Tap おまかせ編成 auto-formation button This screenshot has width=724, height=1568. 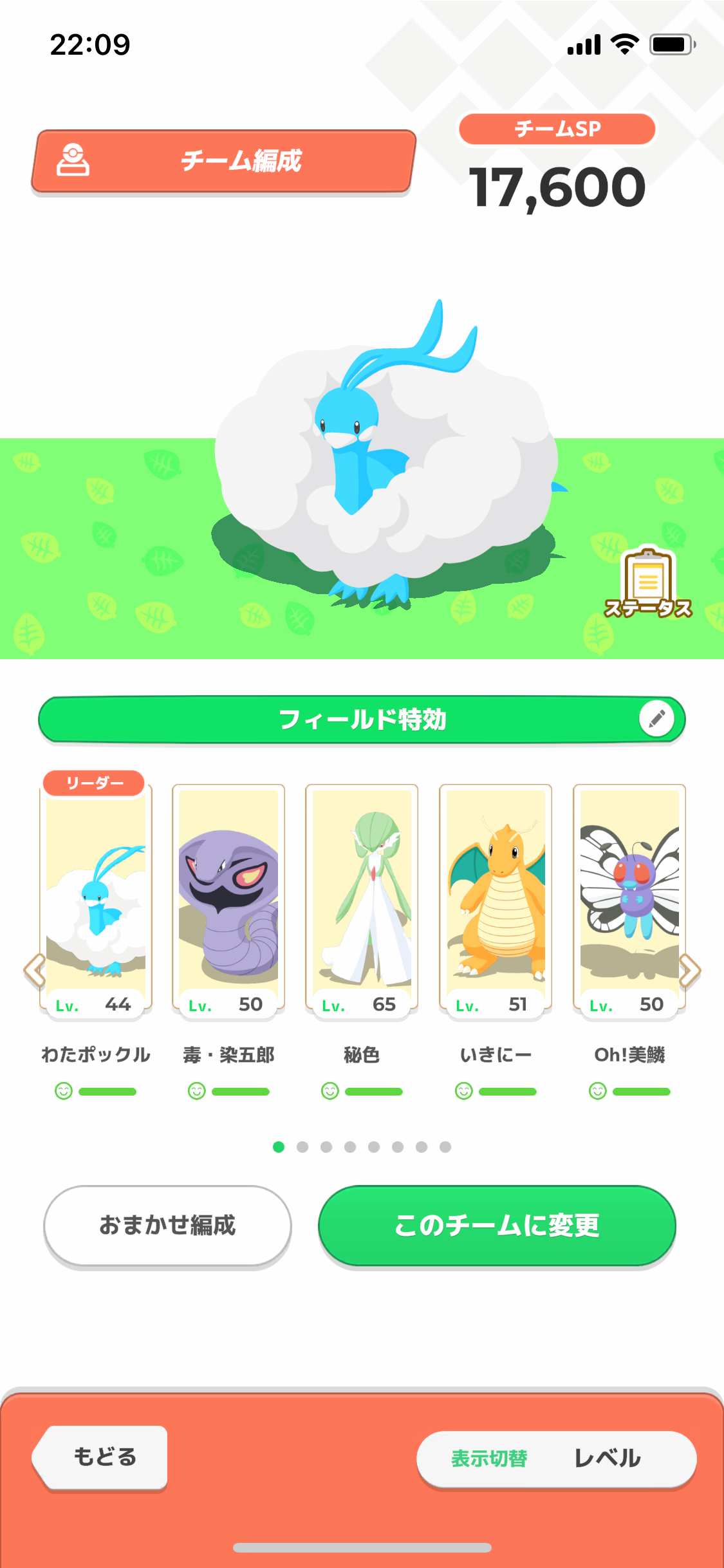[x=167, y=1226]
